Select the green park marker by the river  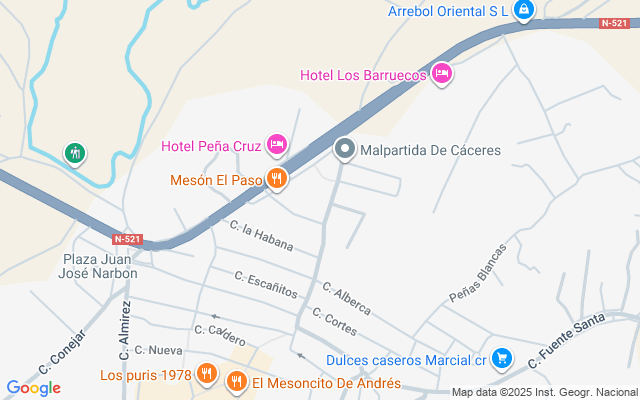pos(75,153)
